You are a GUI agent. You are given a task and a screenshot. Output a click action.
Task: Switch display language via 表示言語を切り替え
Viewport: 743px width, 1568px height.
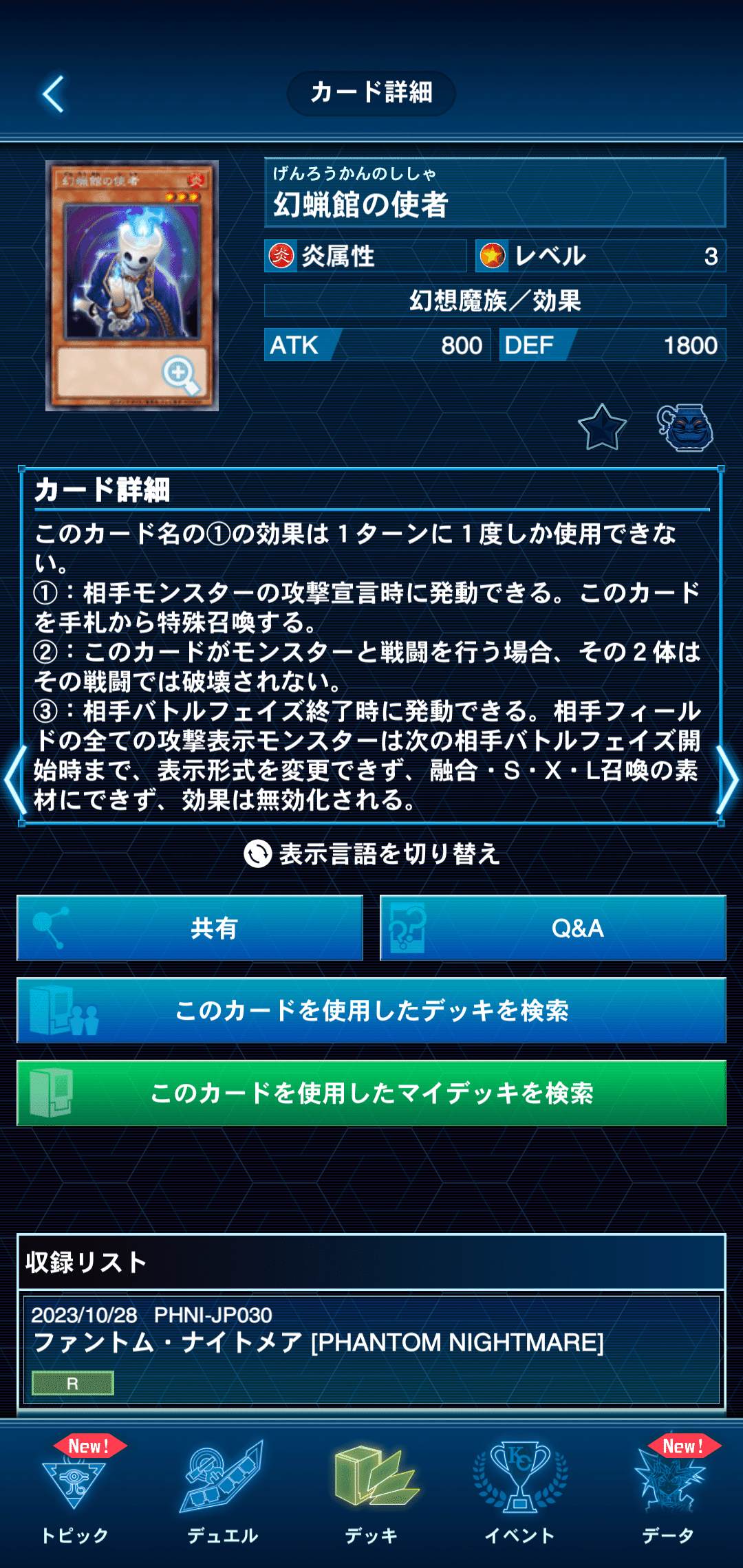tap(371, 854)
